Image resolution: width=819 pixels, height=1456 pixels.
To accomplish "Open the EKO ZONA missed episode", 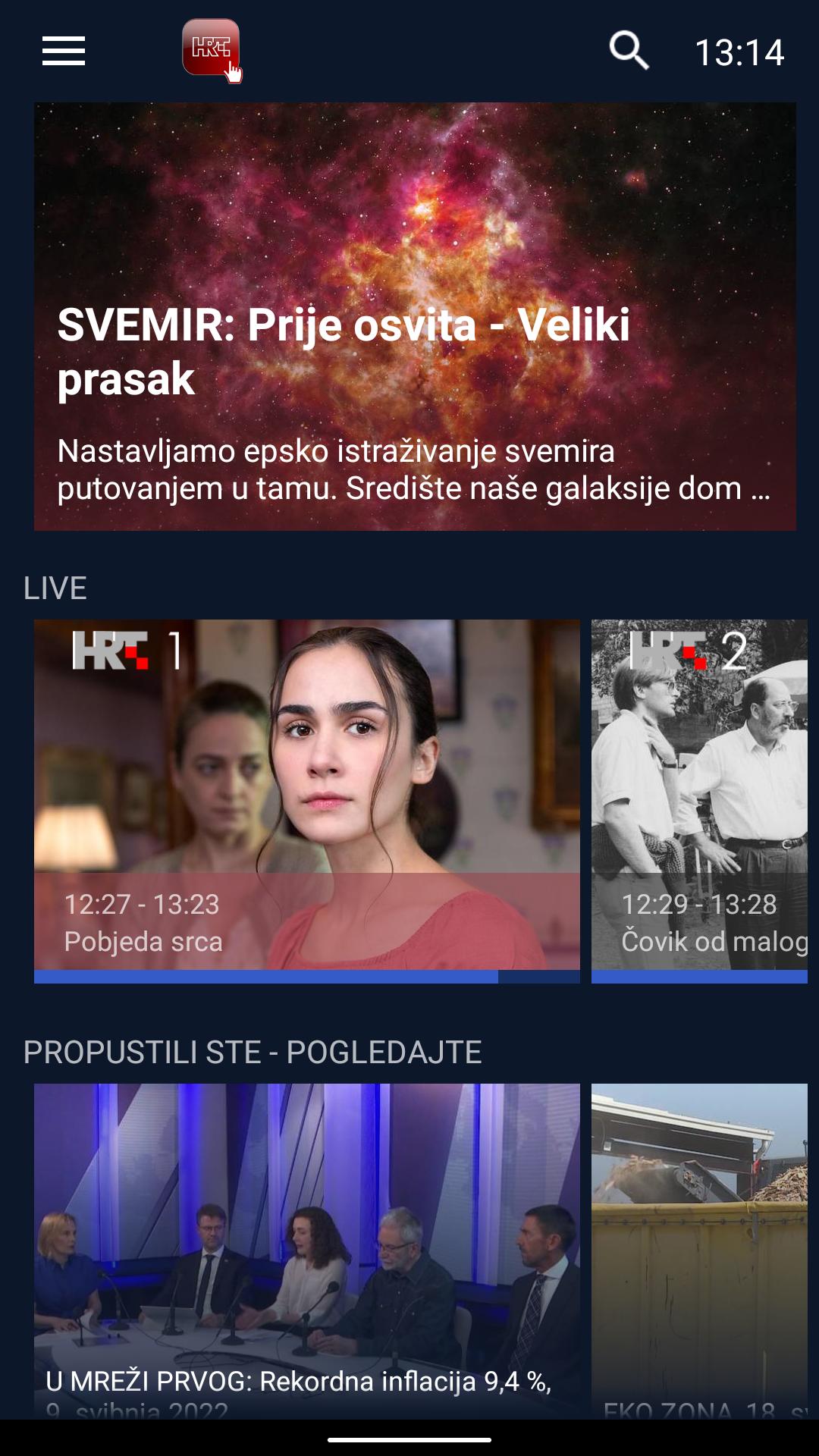I will pyautogui.click(x=699, y=1250).
